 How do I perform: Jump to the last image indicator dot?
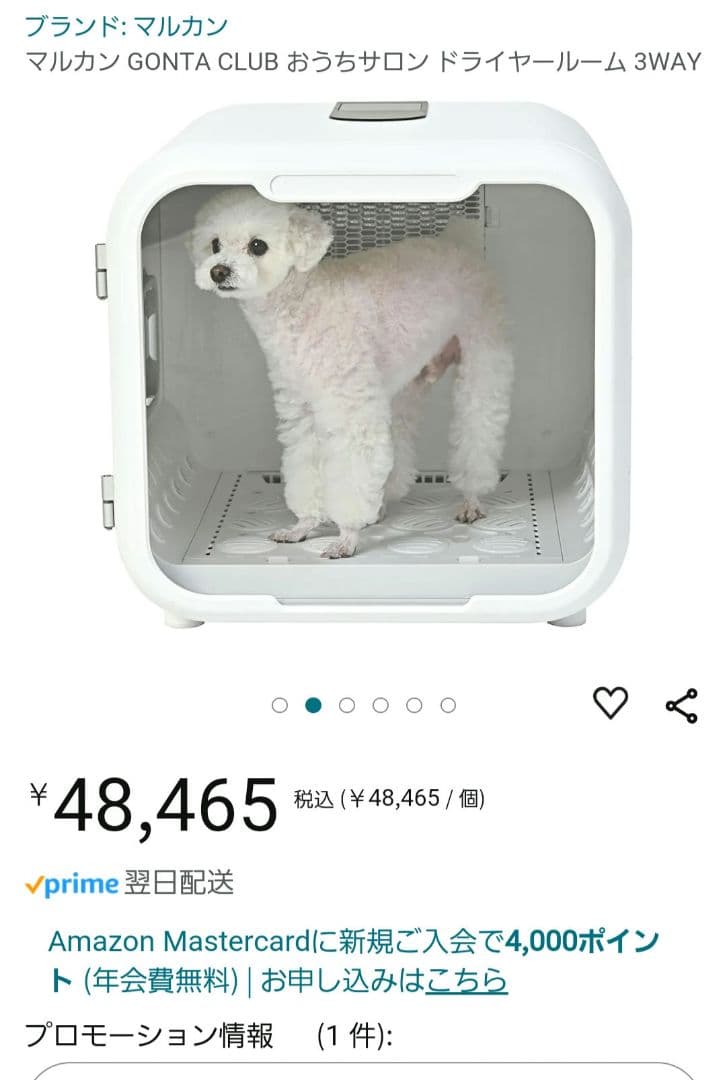448,705
